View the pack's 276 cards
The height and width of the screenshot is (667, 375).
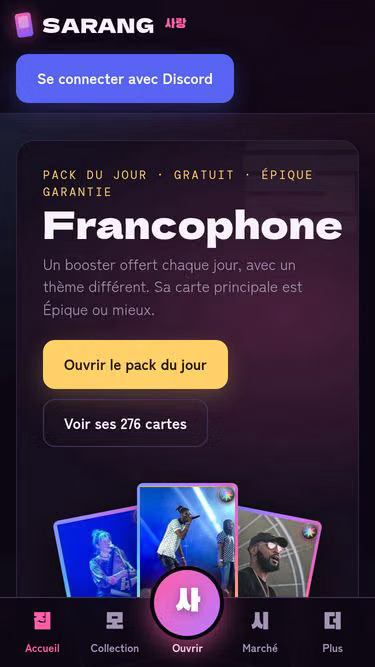125,423
